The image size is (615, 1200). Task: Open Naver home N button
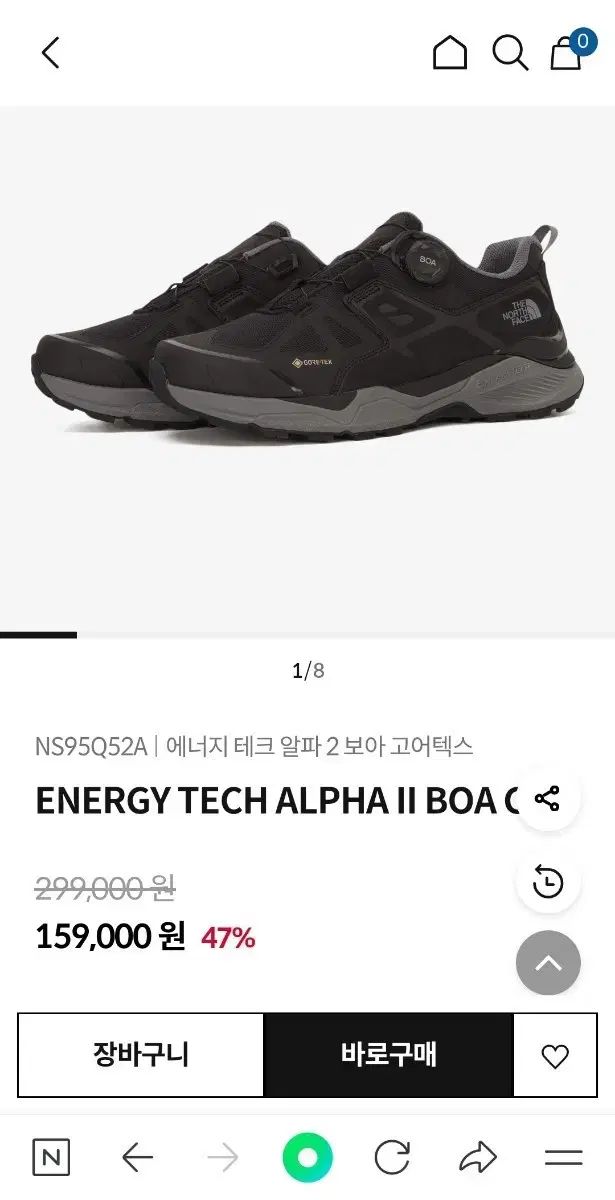51,1158
